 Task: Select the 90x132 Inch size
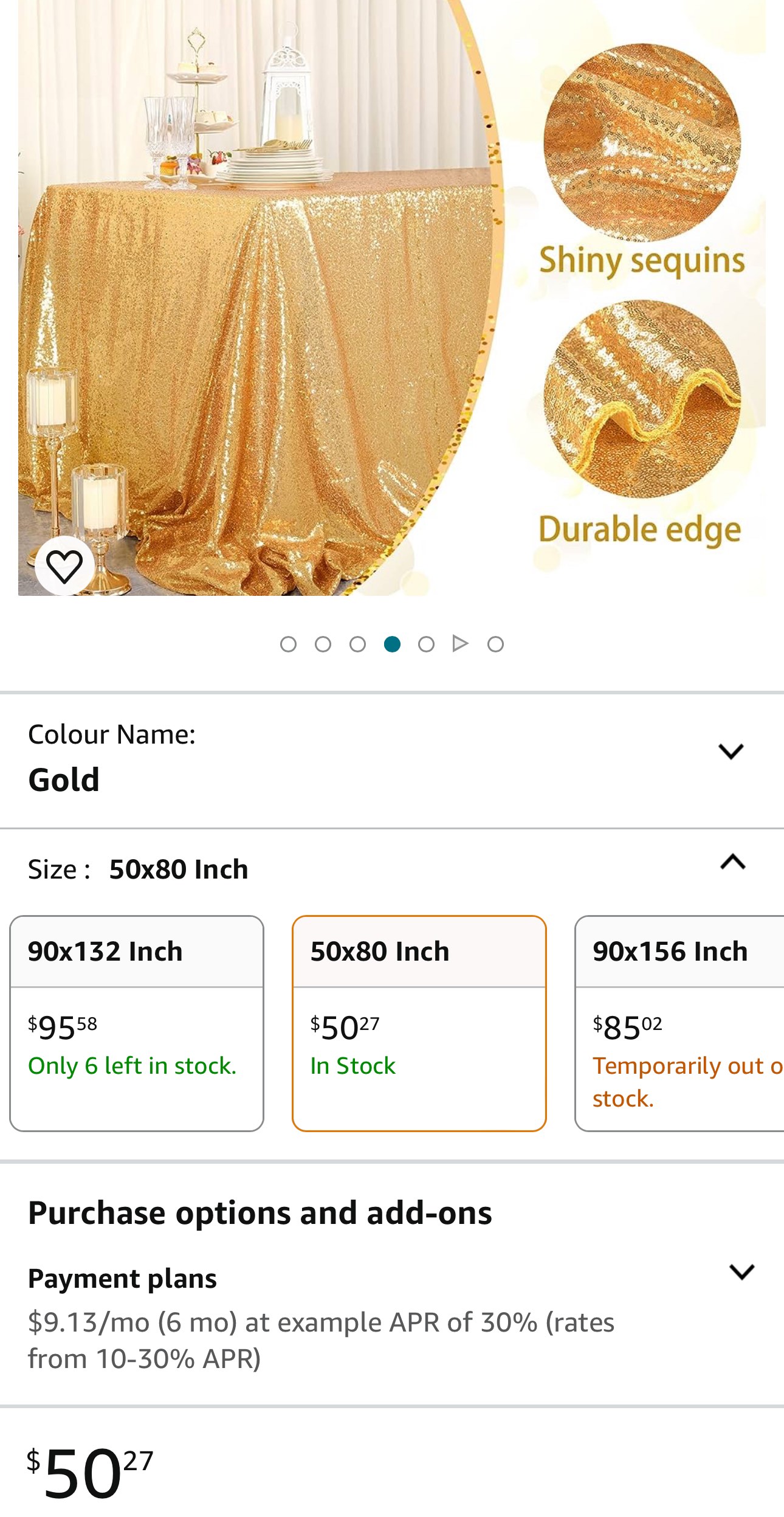[137, 1023]
